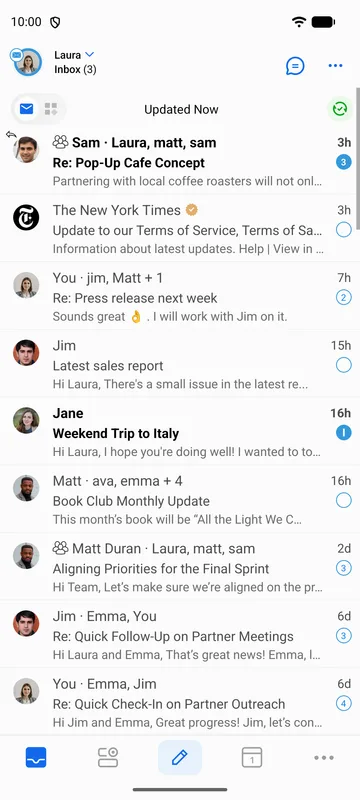This screenshot has height=800, width=360.
Task: Open the calendar tab
Action: (x=252, y=758)
